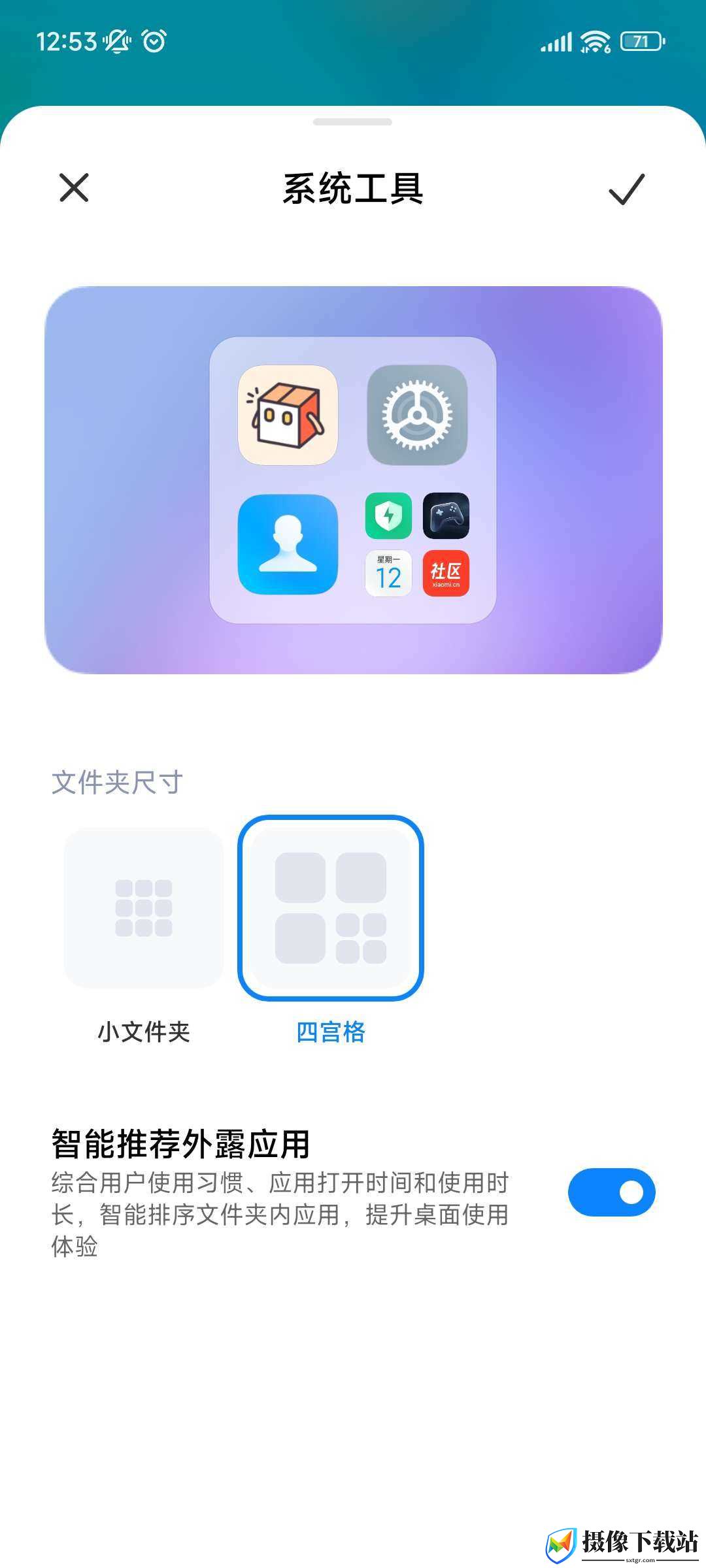Confirm changes with the checkmark
This screenshot has width=706, height=1568.
tap(626, 189)
